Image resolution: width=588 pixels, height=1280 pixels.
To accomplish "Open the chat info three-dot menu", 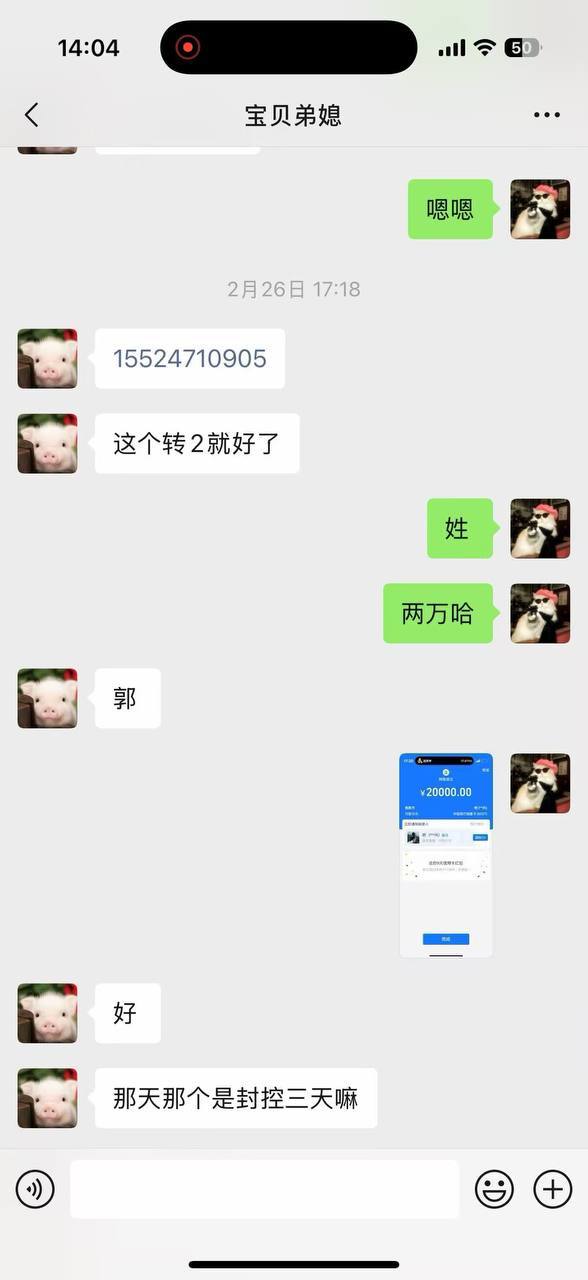I will (547, 115).
